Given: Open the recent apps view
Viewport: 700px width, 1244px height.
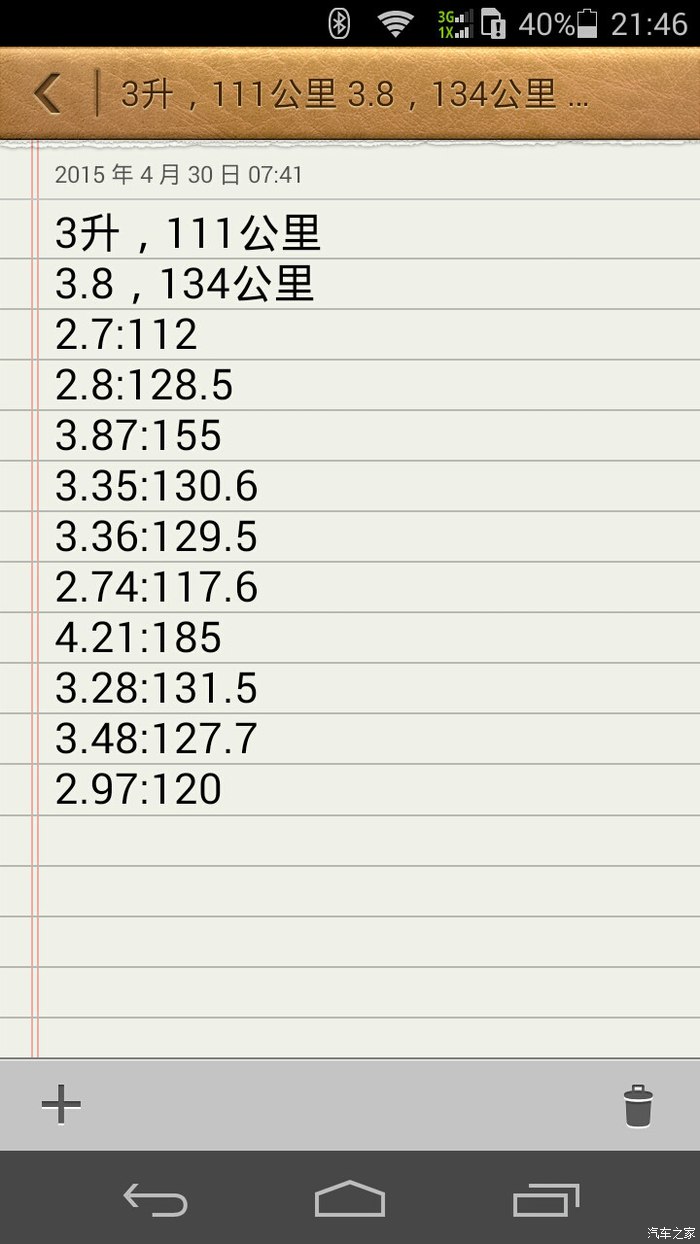Looking at the screenshot, I should 546,1198.
